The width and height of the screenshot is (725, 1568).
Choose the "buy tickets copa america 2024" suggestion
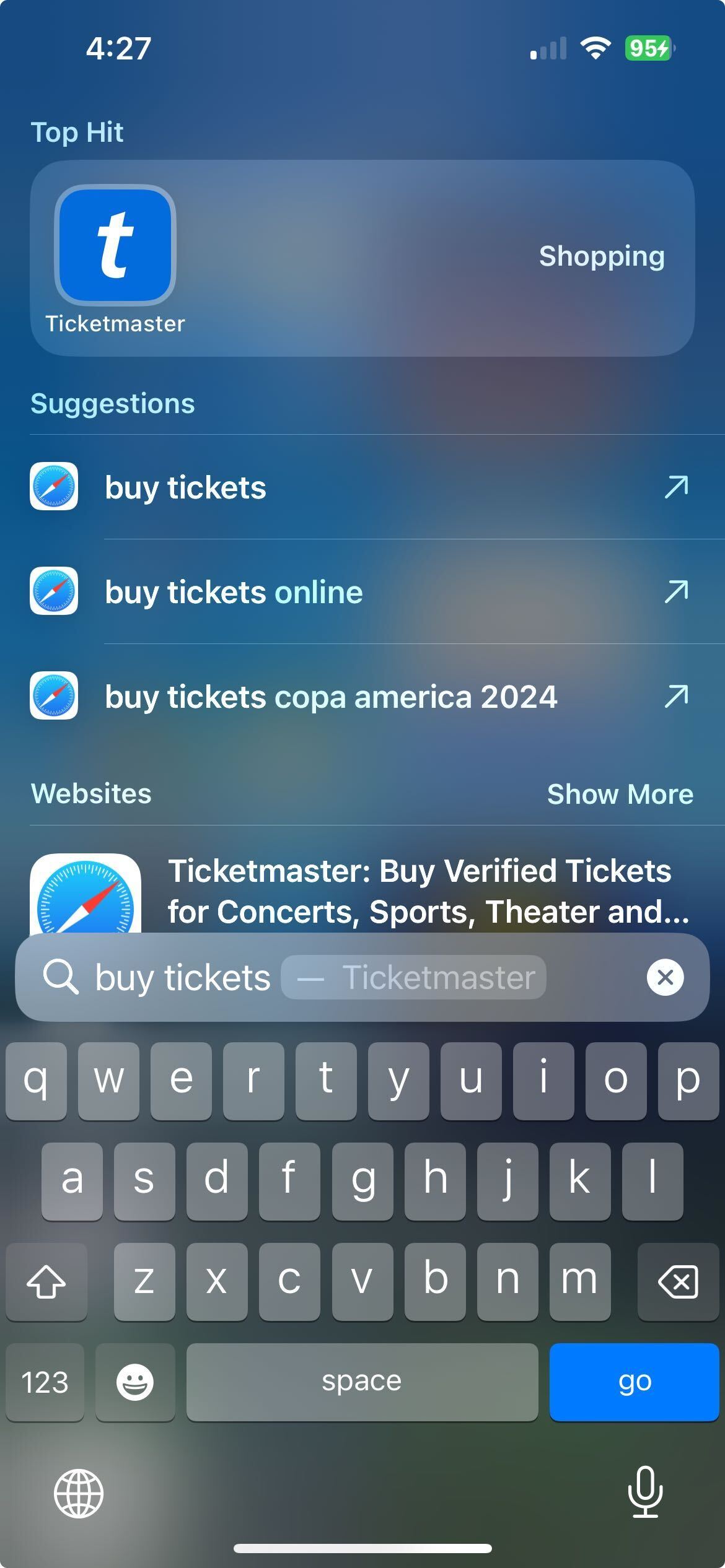pyautogui.click(x=332, y=696)
